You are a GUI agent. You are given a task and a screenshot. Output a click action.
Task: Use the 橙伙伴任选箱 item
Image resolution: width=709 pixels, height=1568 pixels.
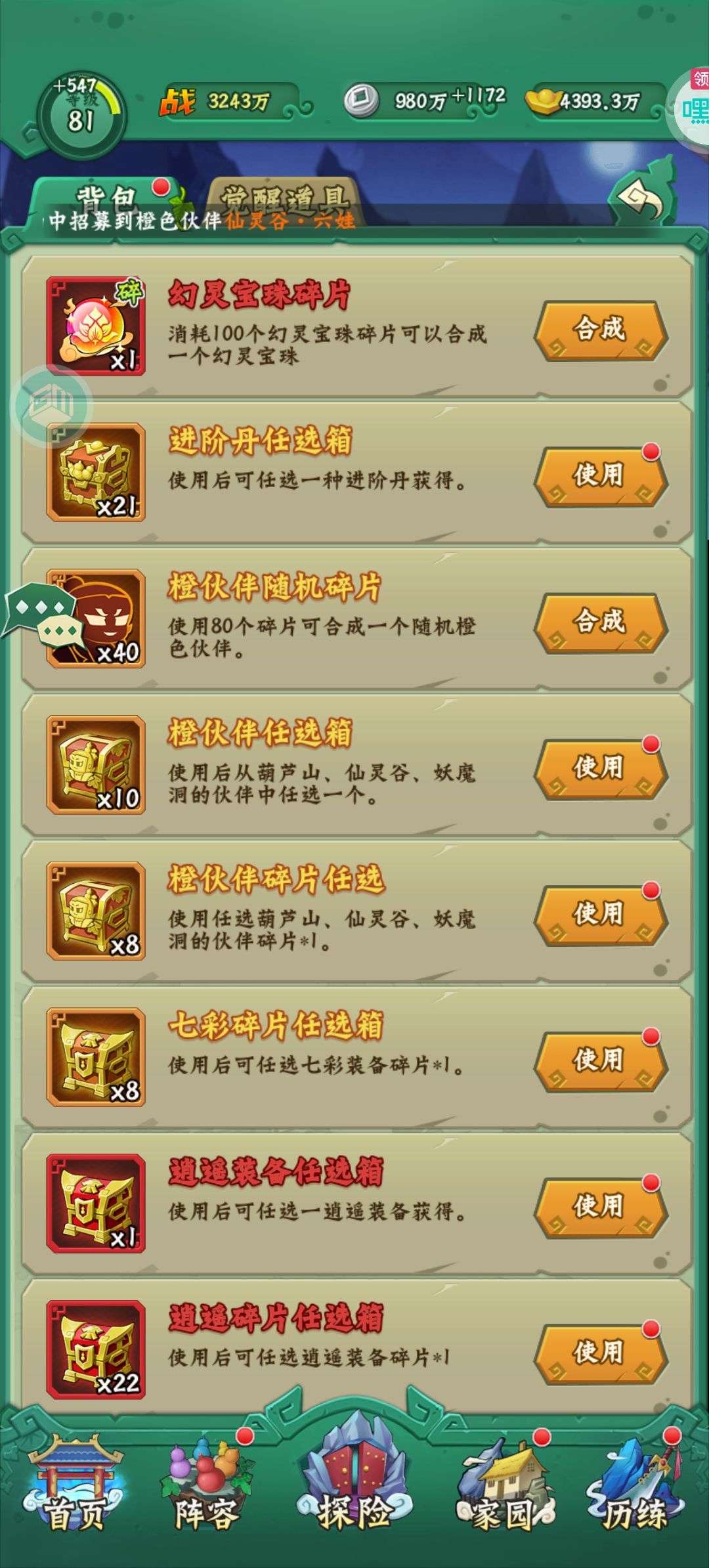pyautogui.click(x=601, y=768)
